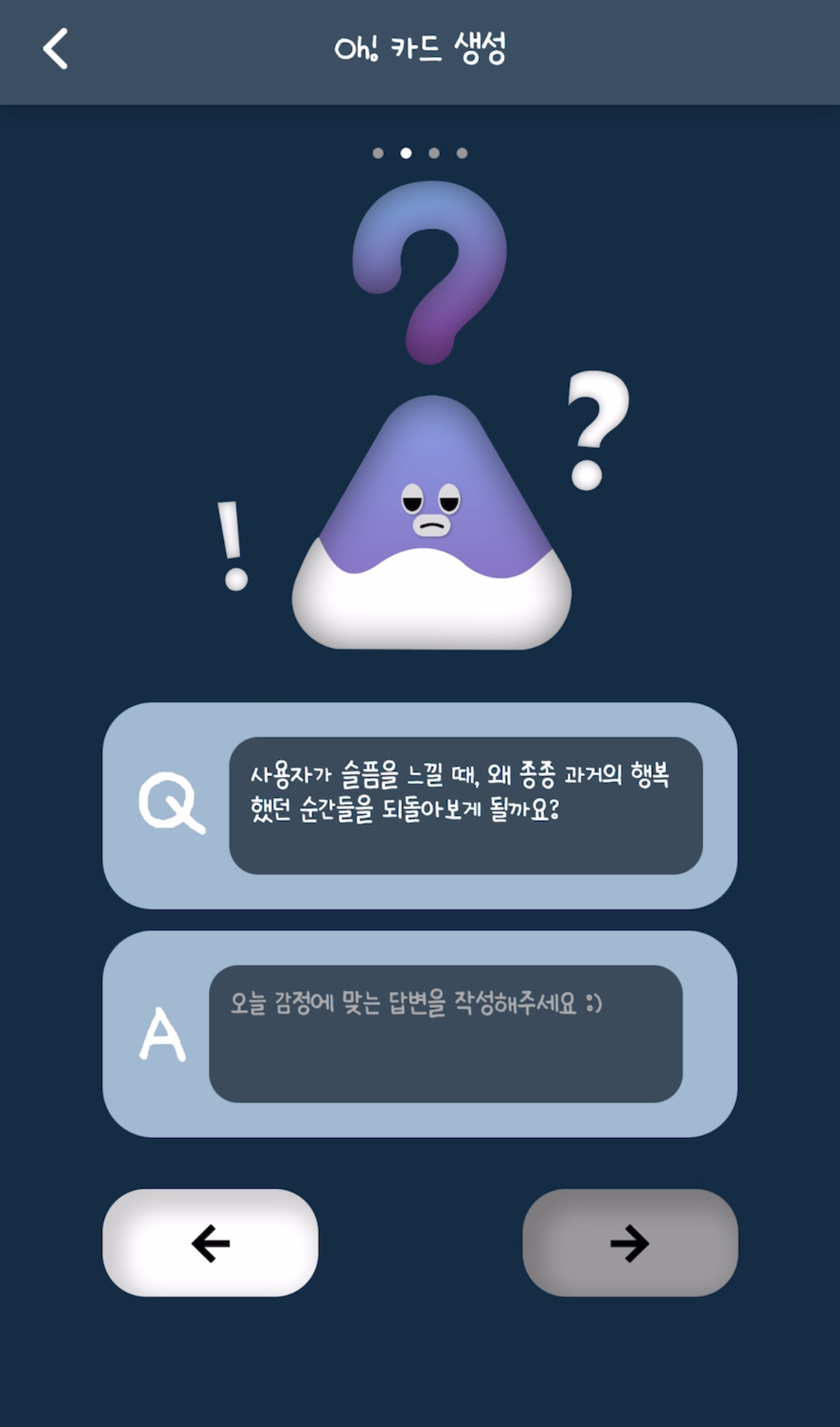Return to the previous step with left arrow button
840x1427 pixels.
(x=210, y=1242)
